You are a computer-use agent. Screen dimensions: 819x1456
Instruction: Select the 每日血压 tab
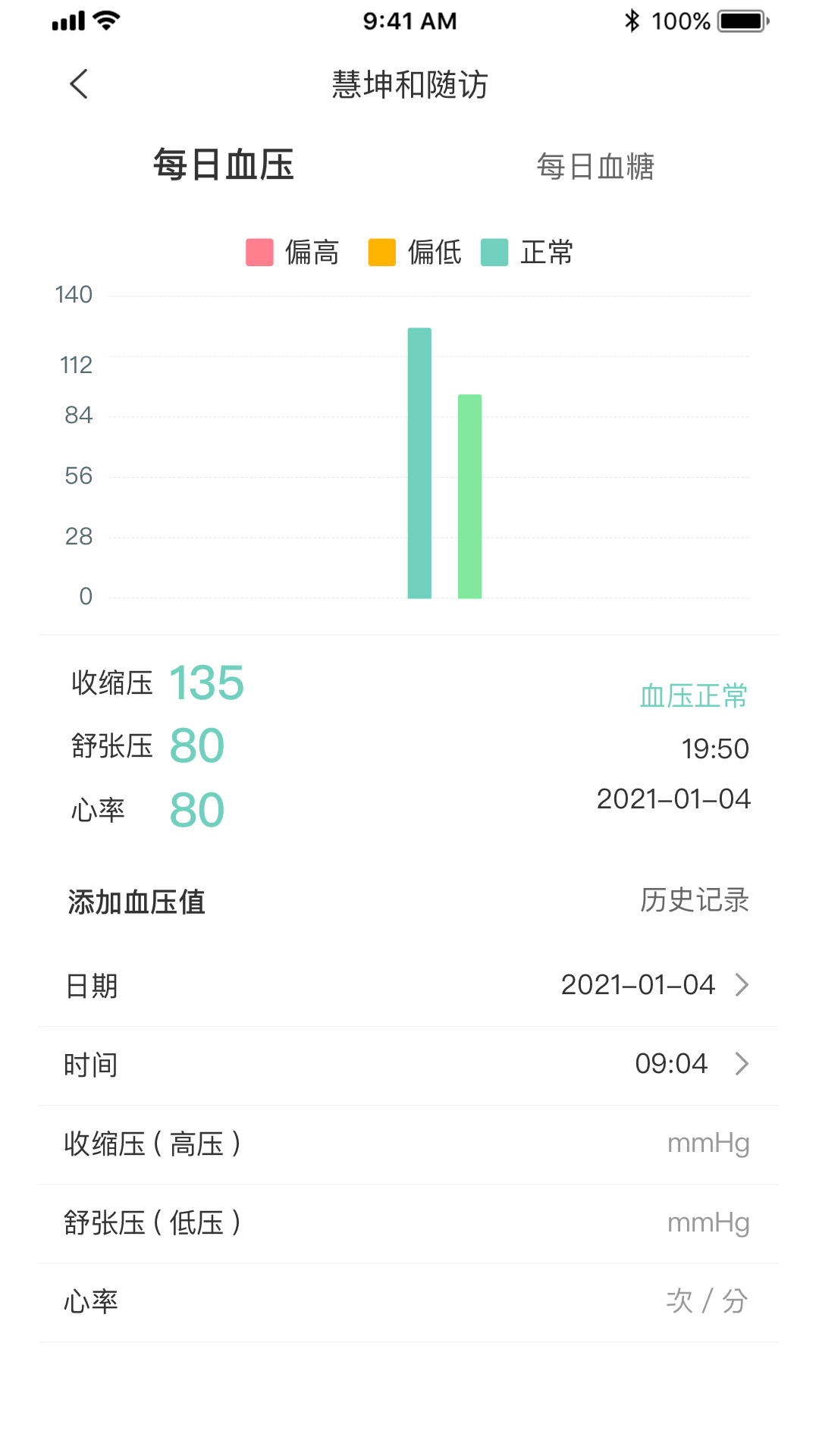224,166
